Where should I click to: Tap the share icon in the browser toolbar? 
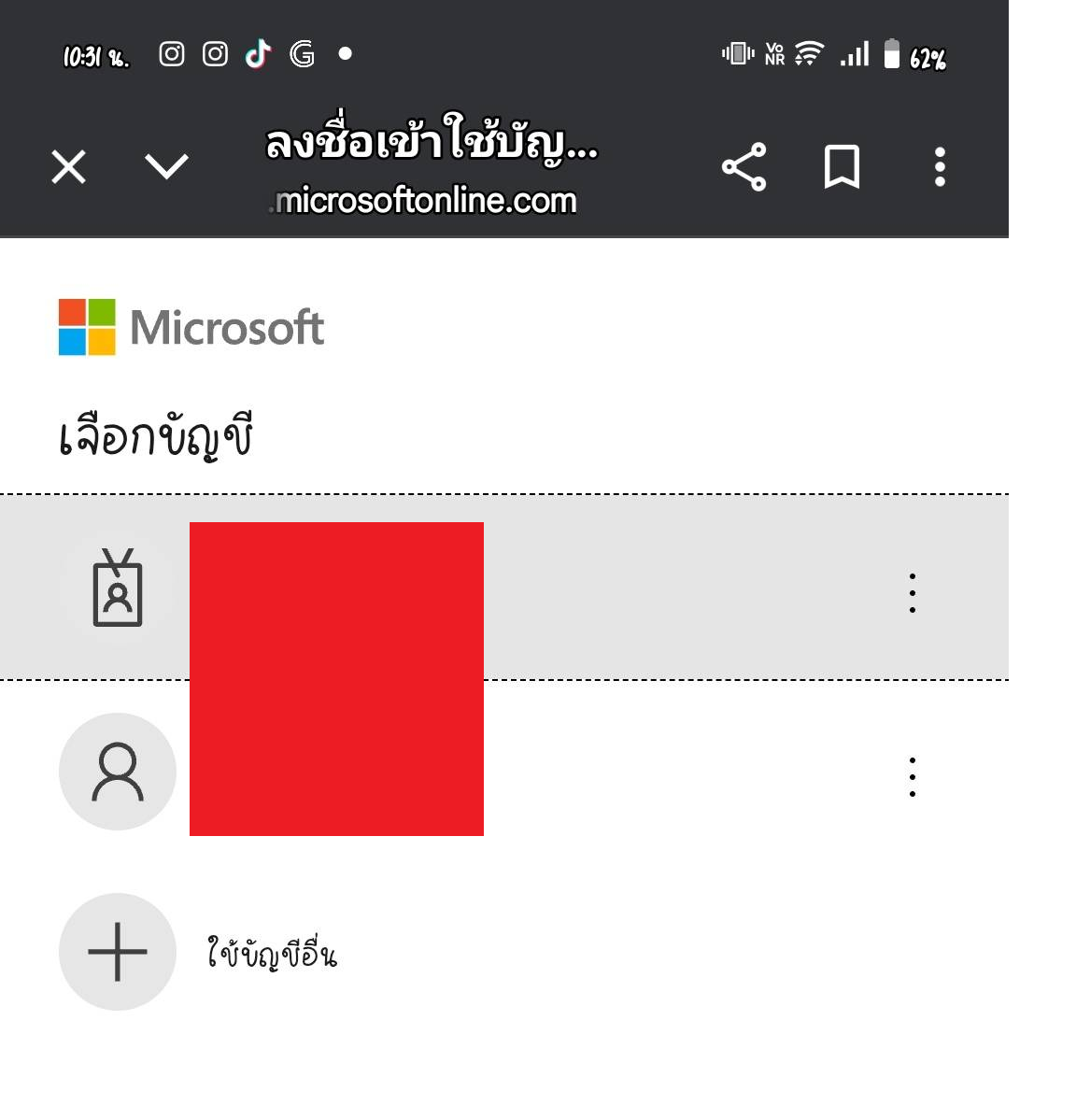[744, 166]
